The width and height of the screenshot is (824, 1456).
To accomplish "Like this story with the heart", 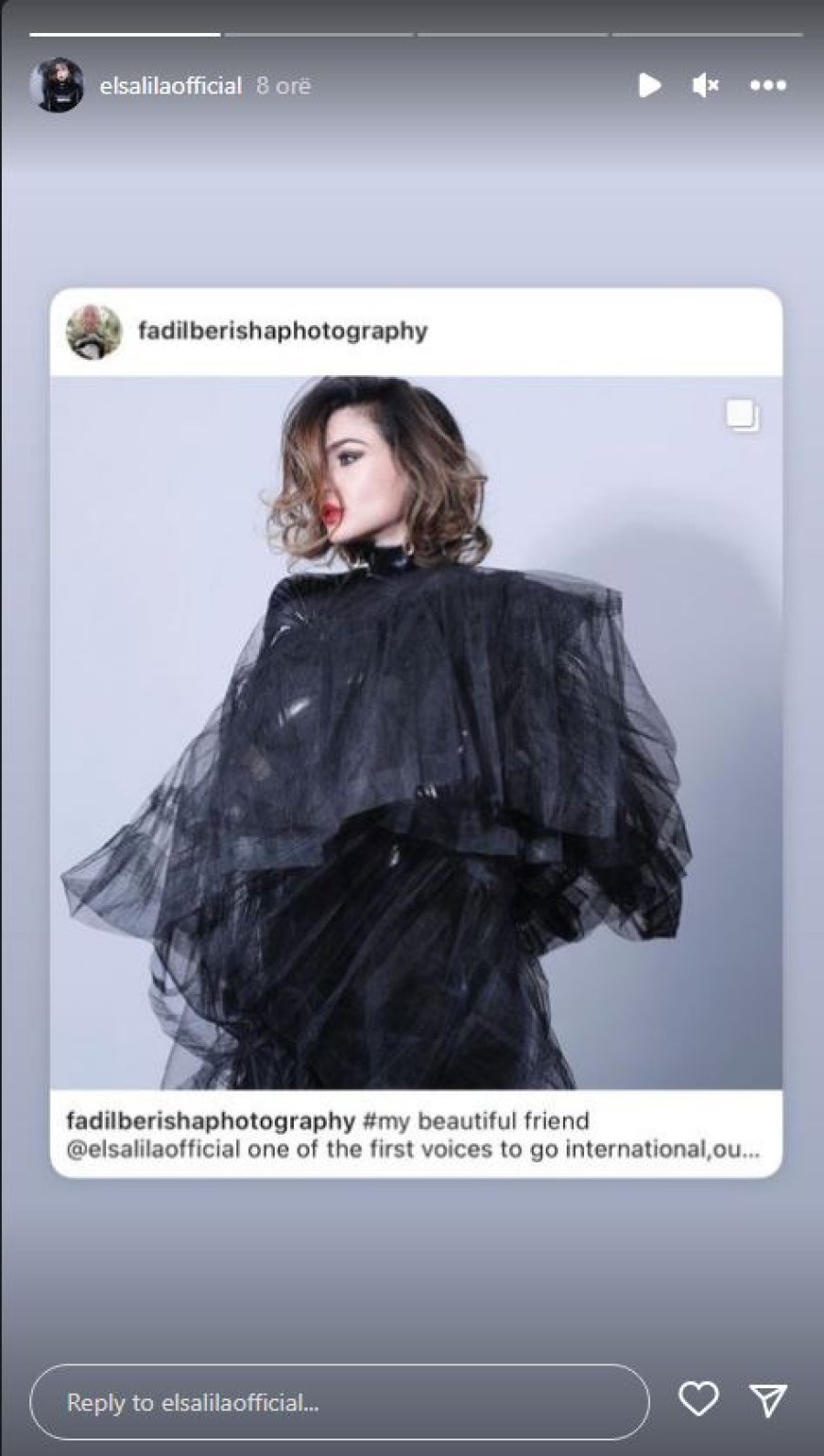I will point(699,1399).
